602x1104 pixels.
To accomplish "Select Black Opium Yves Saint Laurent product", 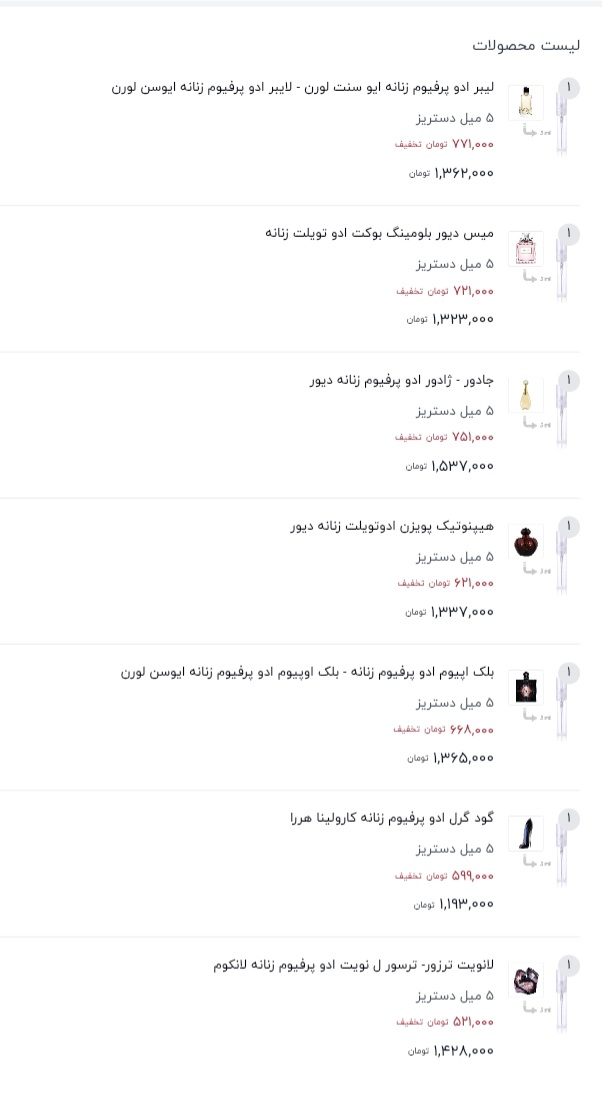I will [x=289, y=717].
